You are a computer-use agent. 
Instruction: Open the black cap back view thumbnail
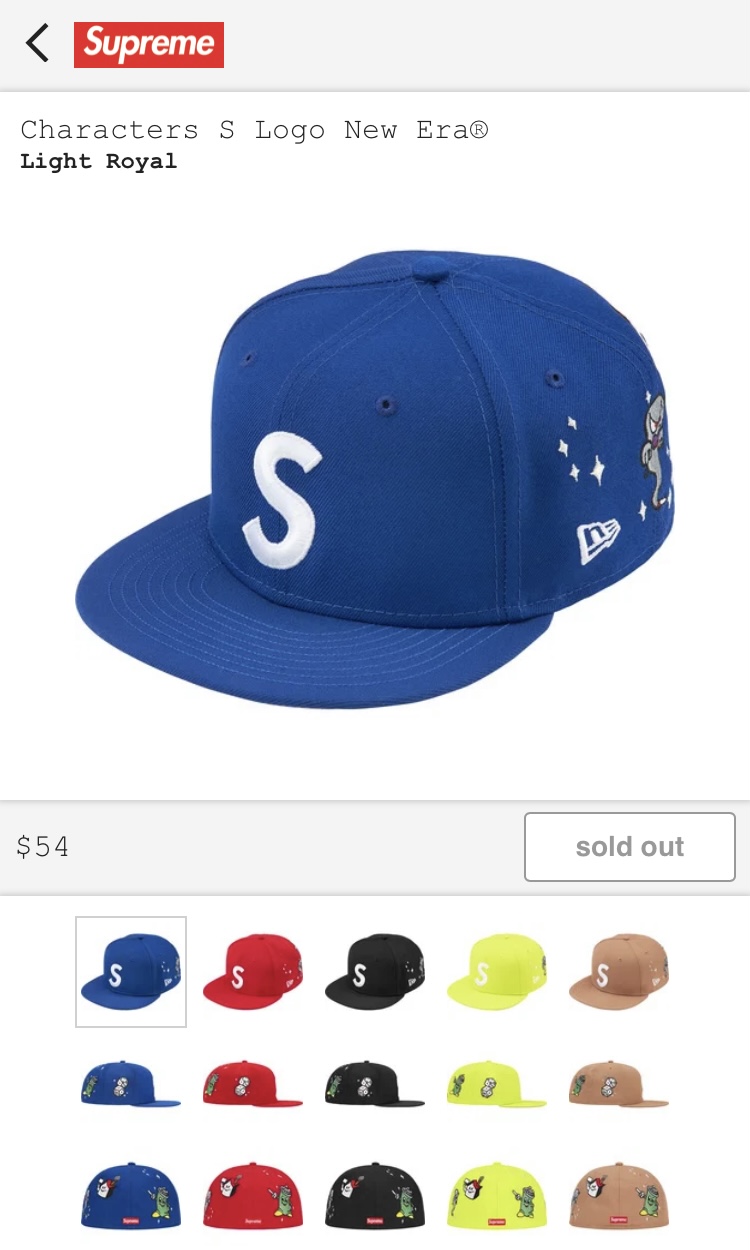tap(375, 1196)
